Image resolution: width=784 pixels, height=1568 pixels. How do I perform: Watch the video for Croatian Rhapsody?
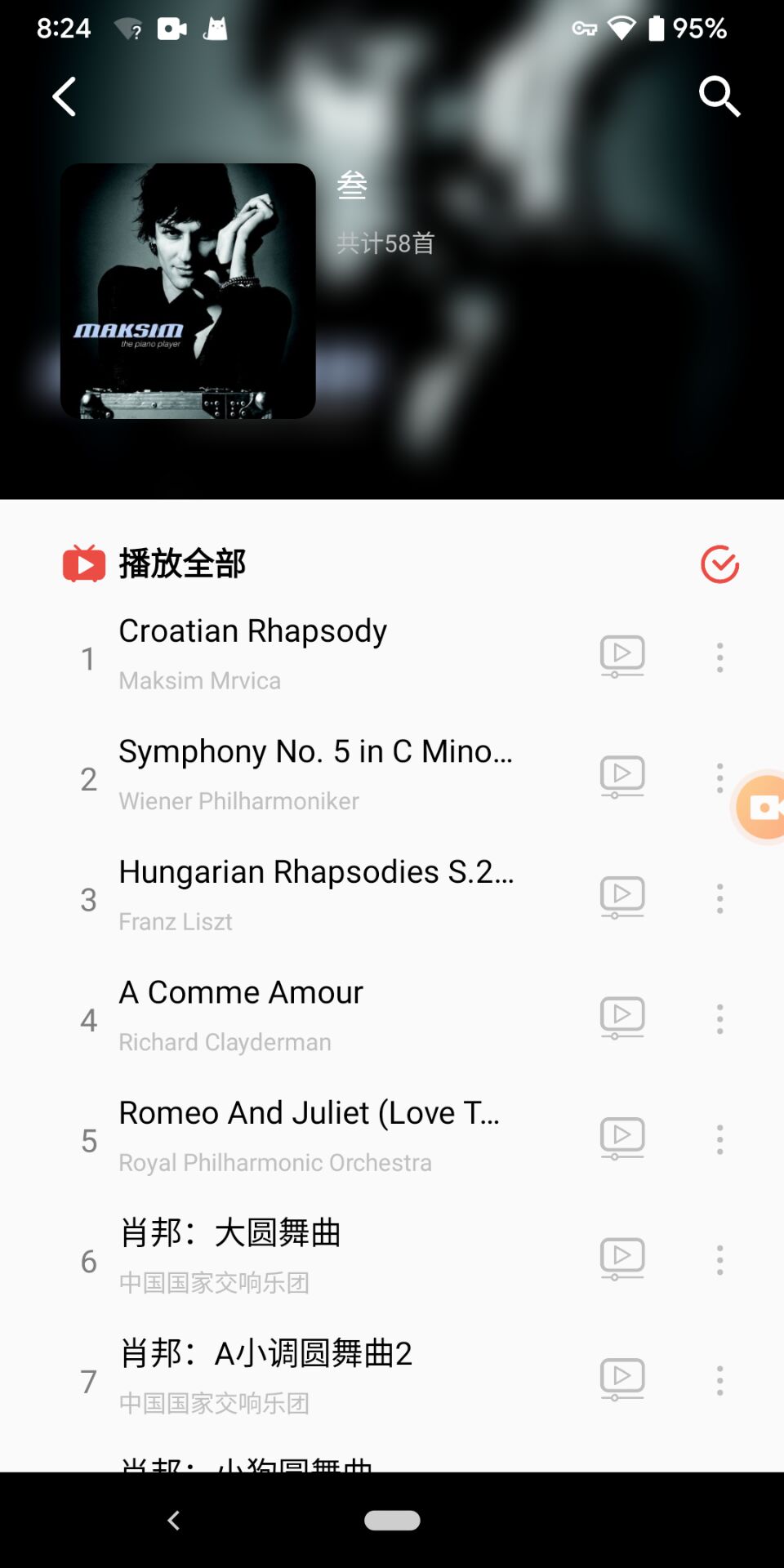pyautogui.click(x=622, y=656)
